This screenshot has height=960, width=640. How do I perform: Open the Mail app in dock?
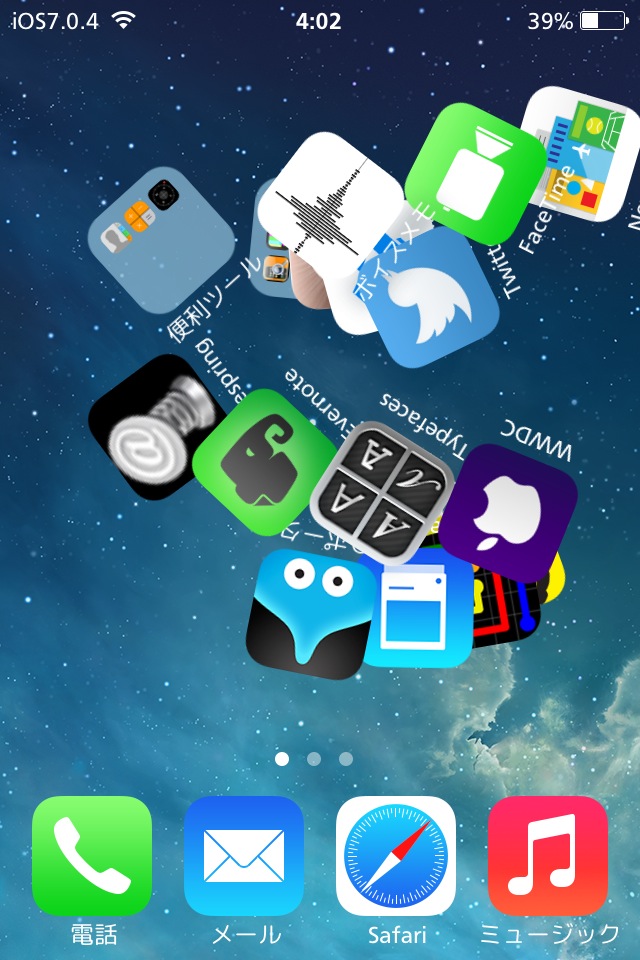click(x=244, y=856)
